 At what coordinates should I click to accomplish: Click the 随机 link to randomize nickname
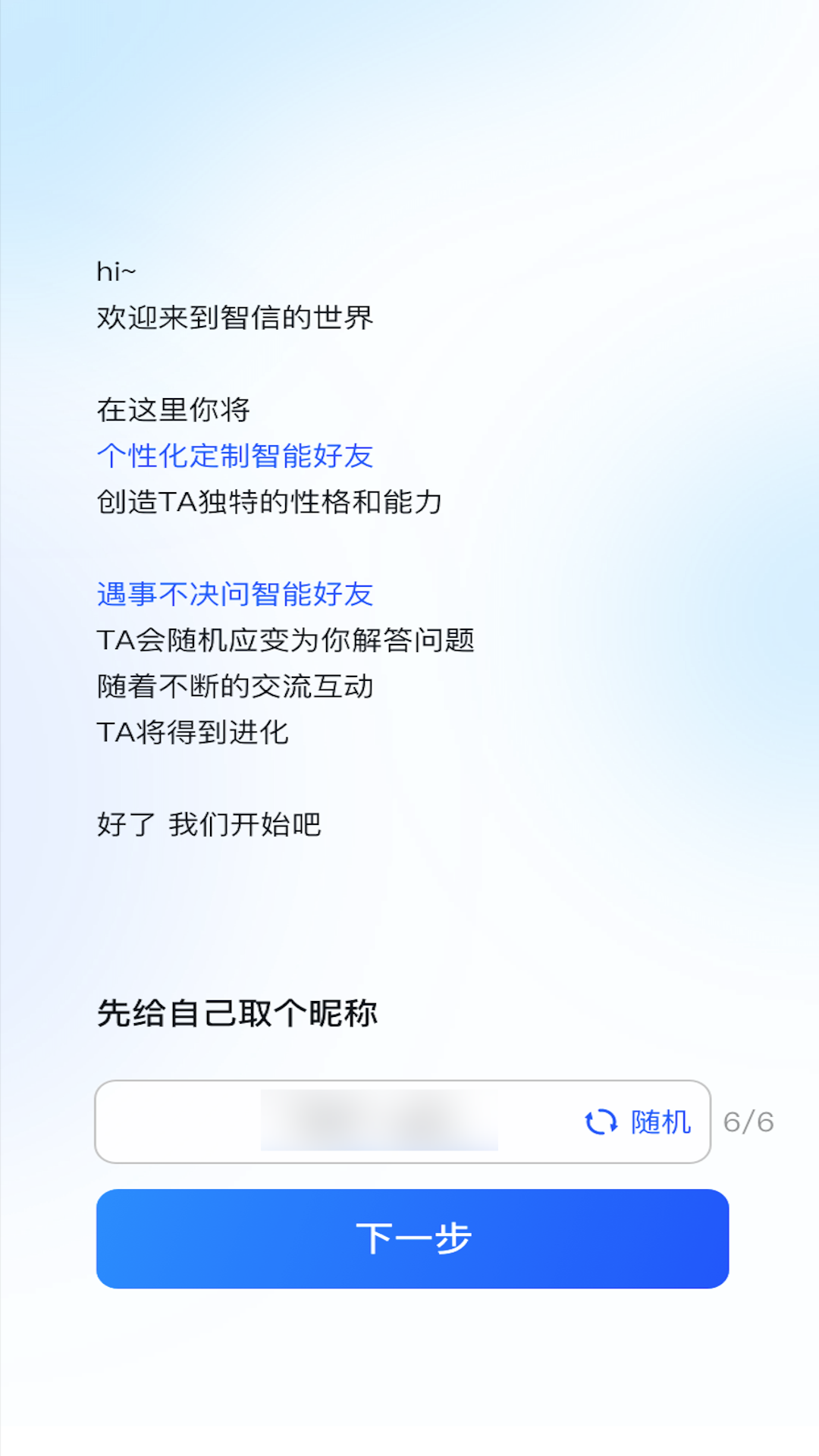(659, 1122)
